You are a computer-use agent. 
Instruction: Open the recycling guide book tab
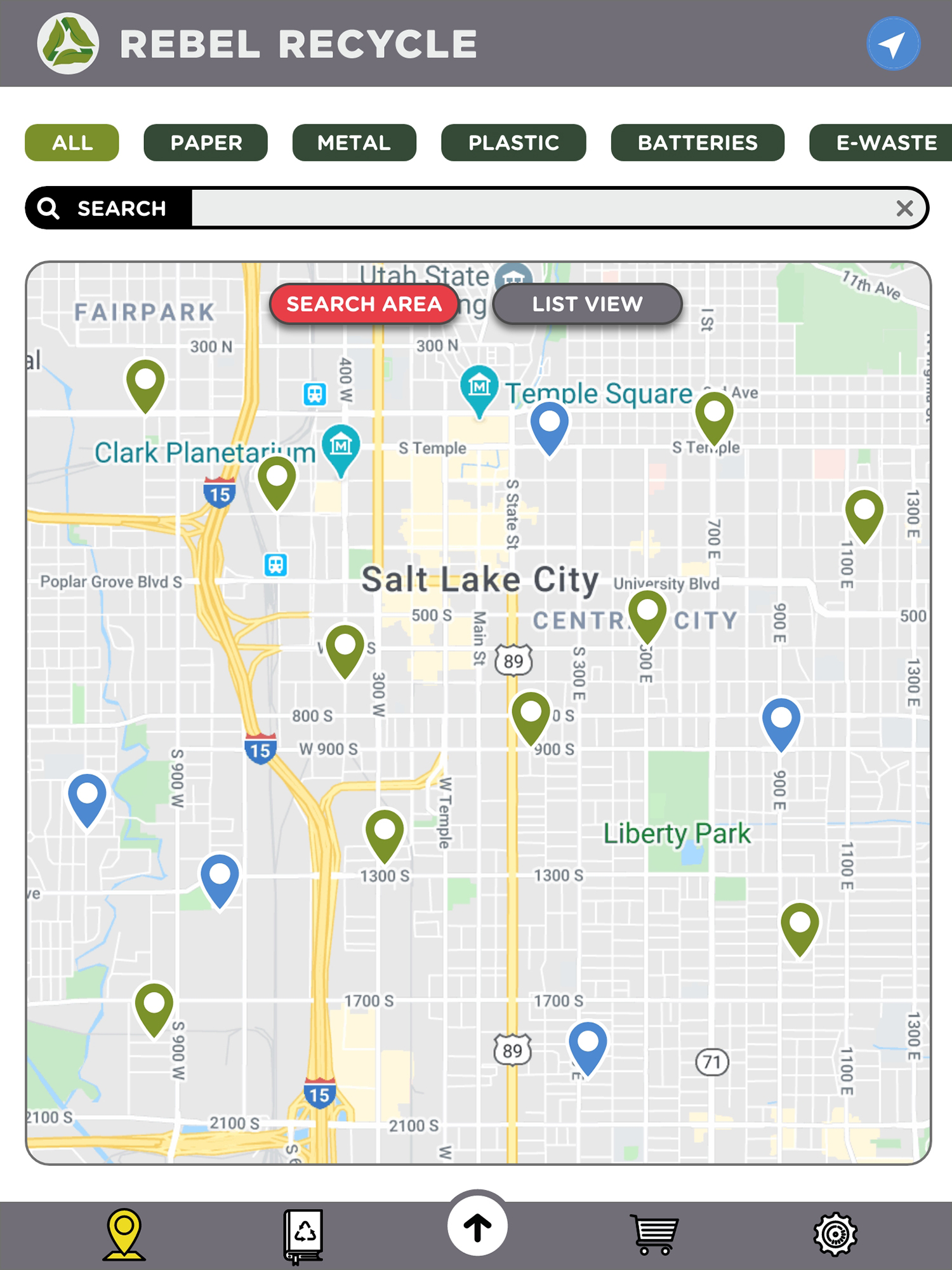(303, 1235)
